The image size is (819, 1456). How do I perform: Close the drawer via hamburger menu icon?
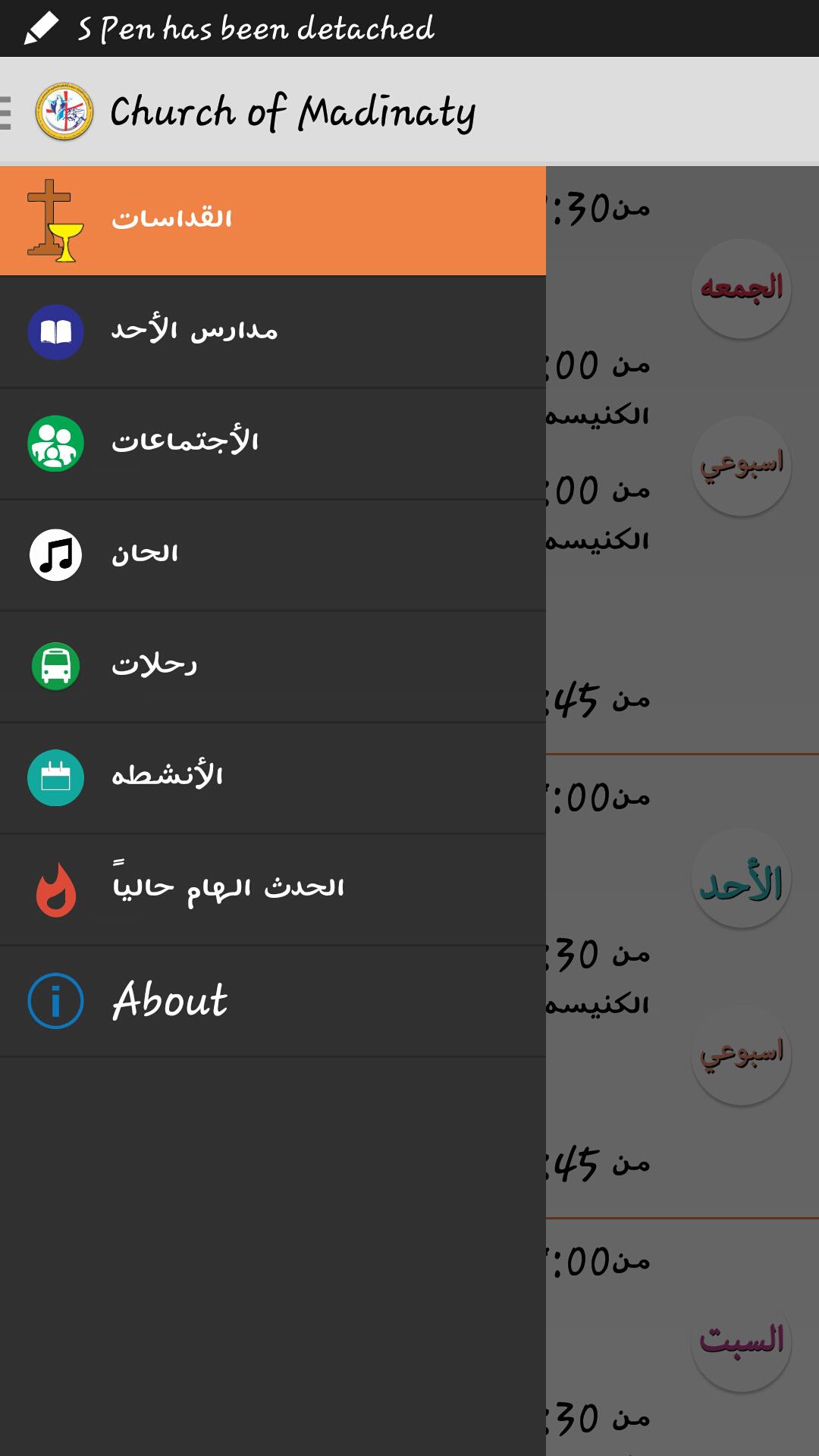point(8,112)
